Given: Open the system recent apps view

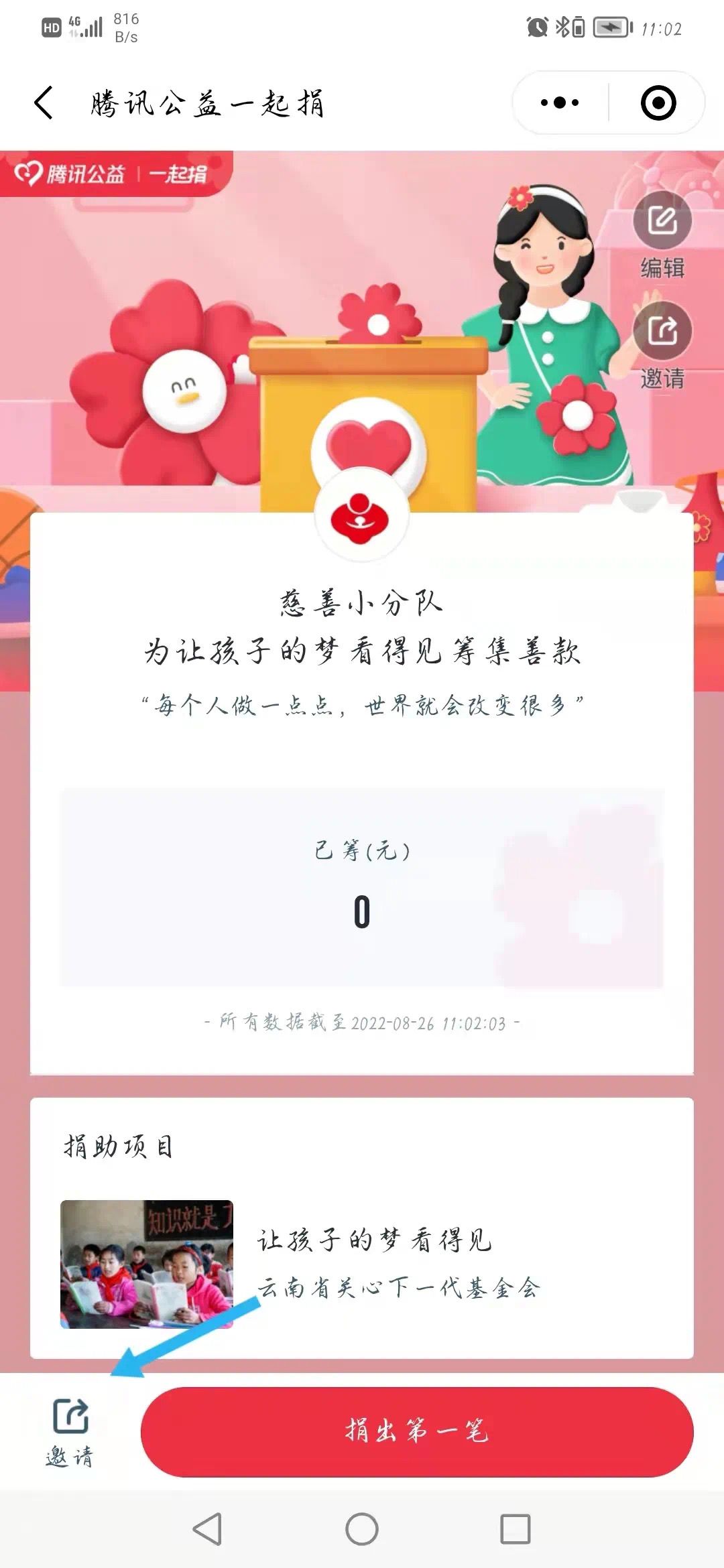Looking at the screenshot, I should pos(515,1529).
